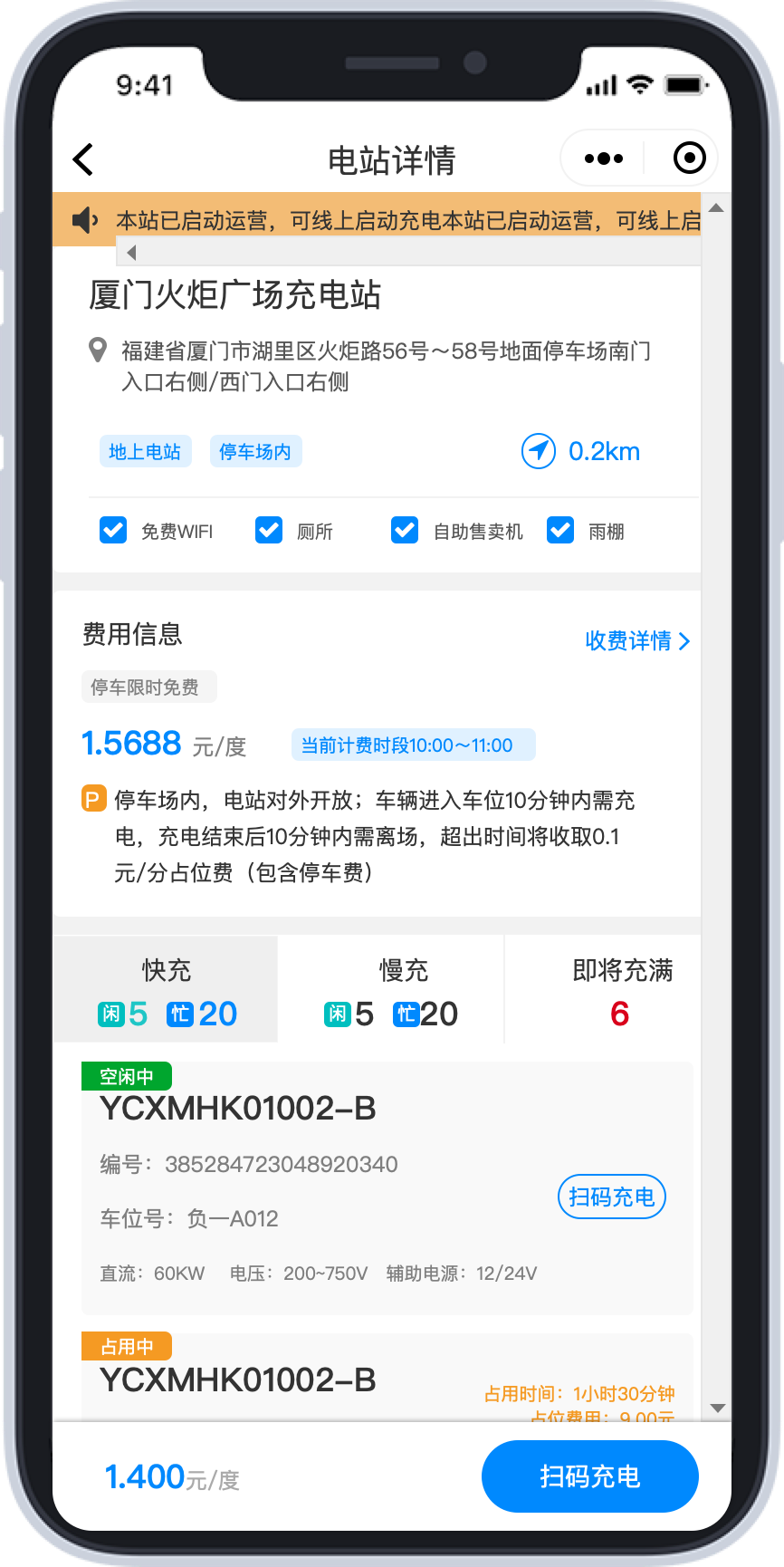Navigate to station 0.2km away
Viewport: 784px width, 1567px height.
coord(580,451)
